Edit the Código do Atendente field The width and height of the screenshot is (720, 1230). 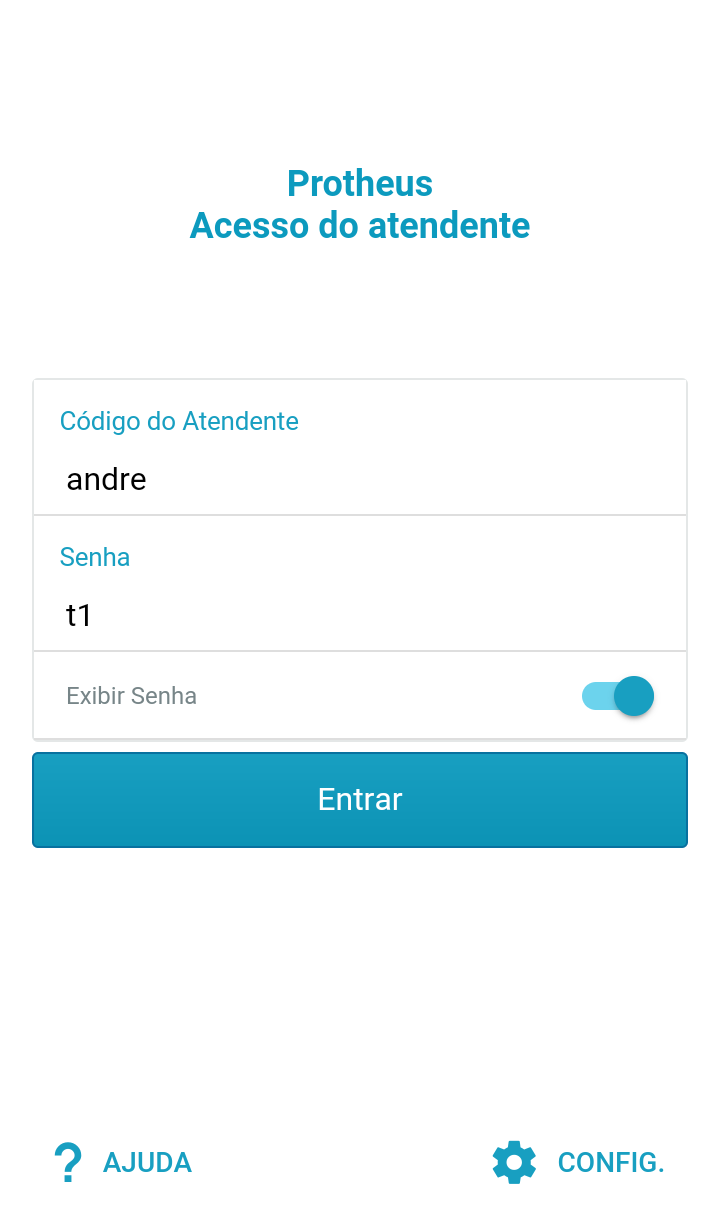coord(360,480)
